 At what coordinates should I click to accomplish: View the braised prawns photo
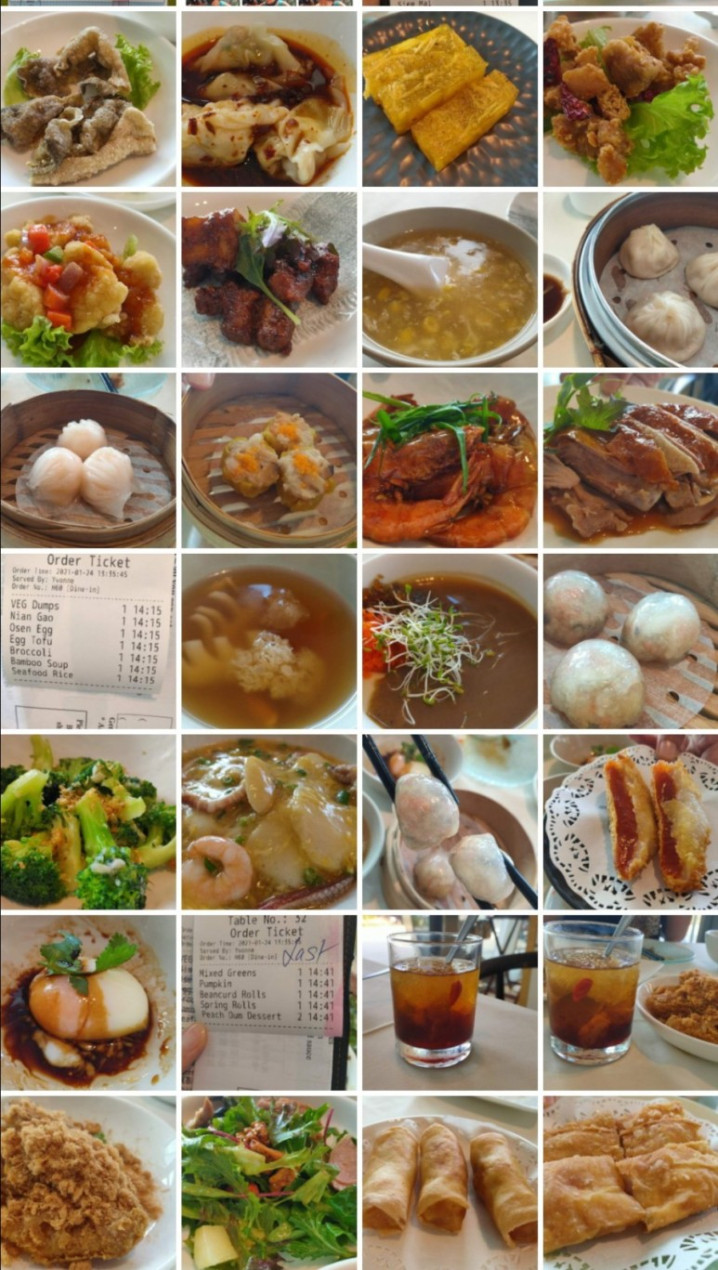[449, 460]
